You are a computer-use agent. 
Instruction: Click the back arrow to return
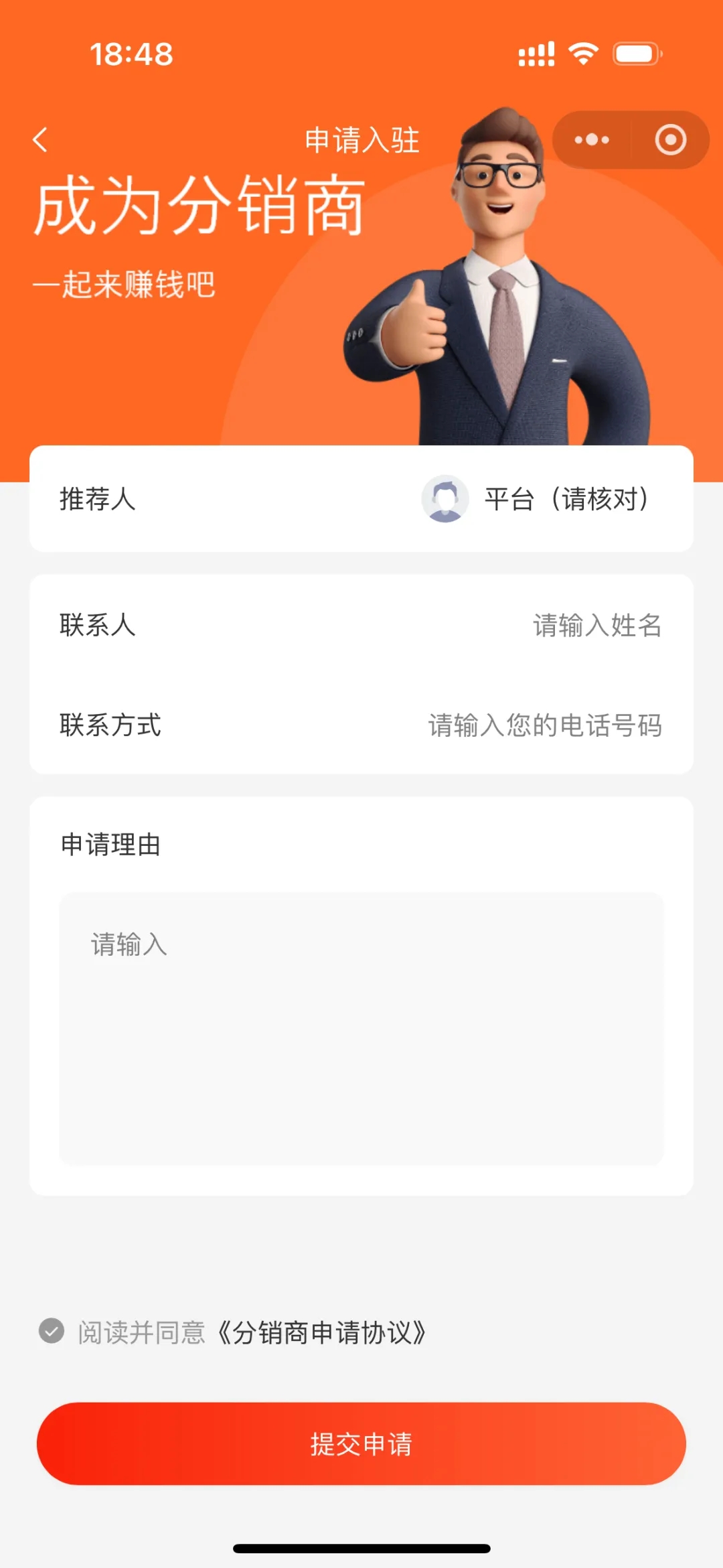coord(40,139)
